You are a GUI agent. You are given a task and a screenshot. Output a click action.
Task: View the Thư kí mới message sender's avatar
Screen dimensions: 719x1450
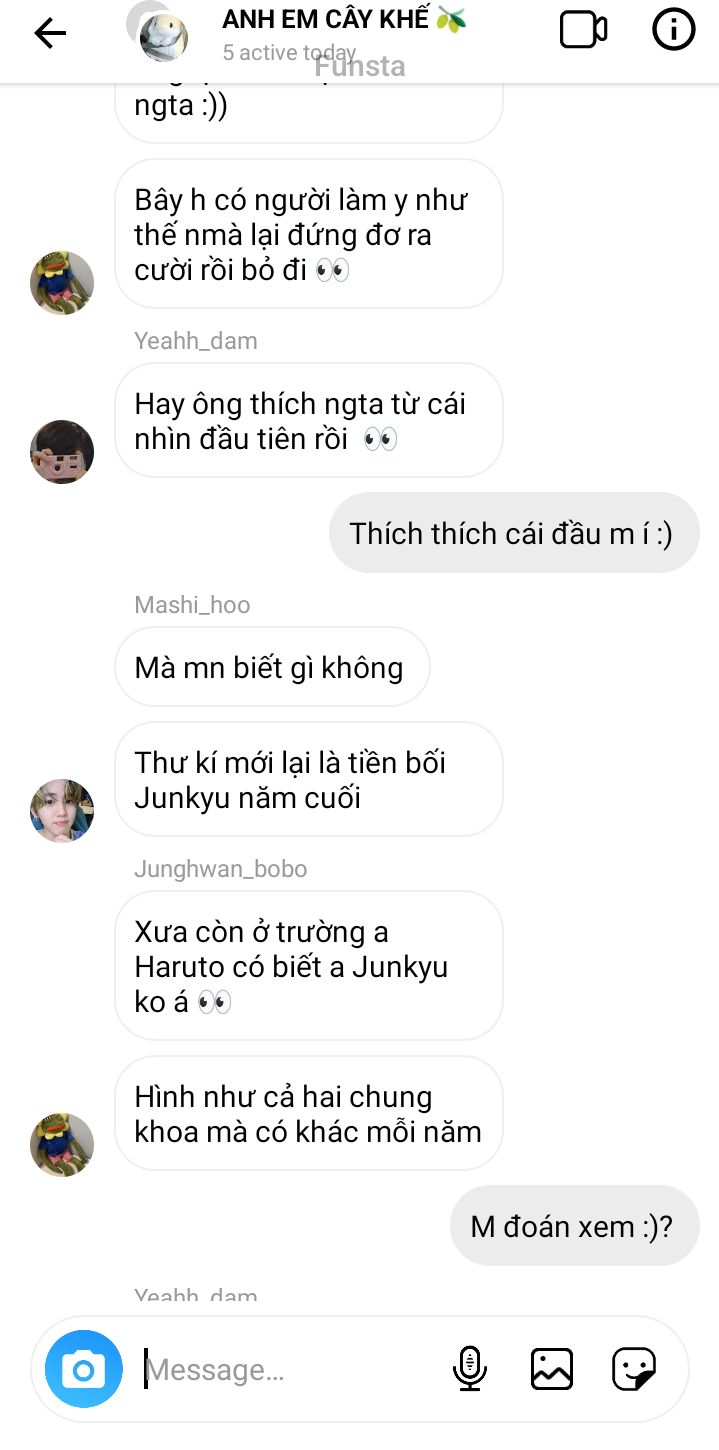[x=62, y=810]
